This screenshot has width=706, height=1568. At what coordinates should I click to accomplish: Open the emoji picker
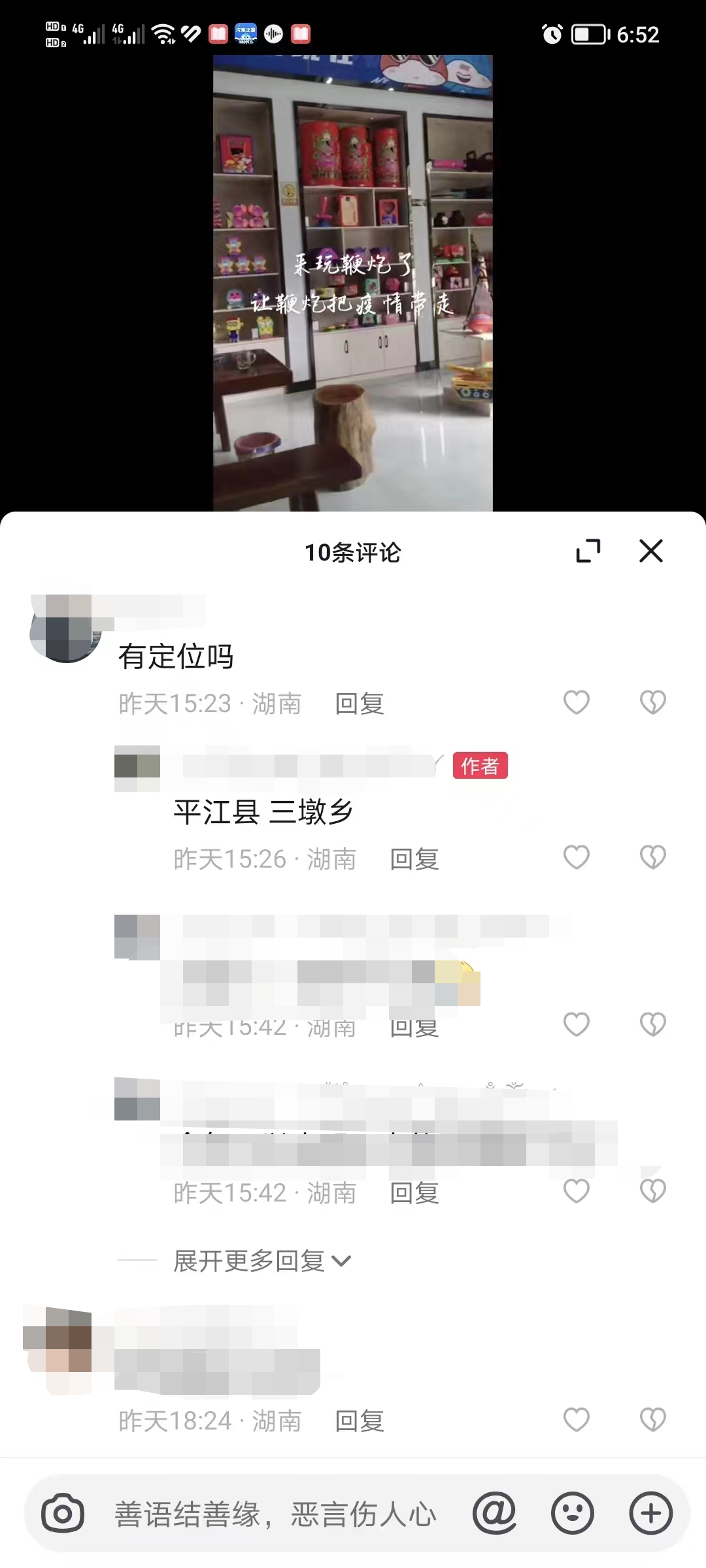pos(572,1513)
